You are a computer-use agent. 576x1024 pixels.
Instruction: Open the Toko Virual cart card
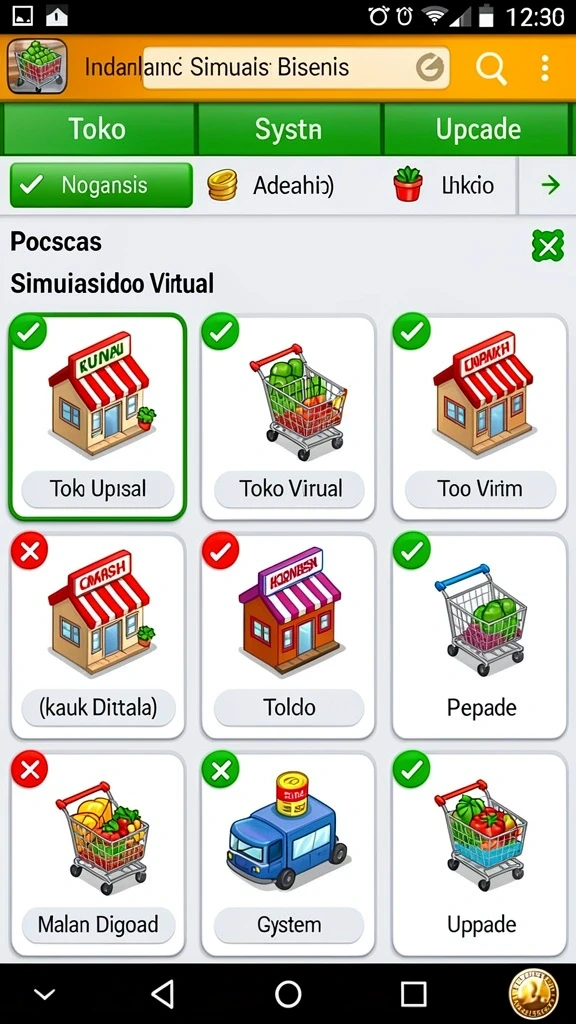coord(288,417)
